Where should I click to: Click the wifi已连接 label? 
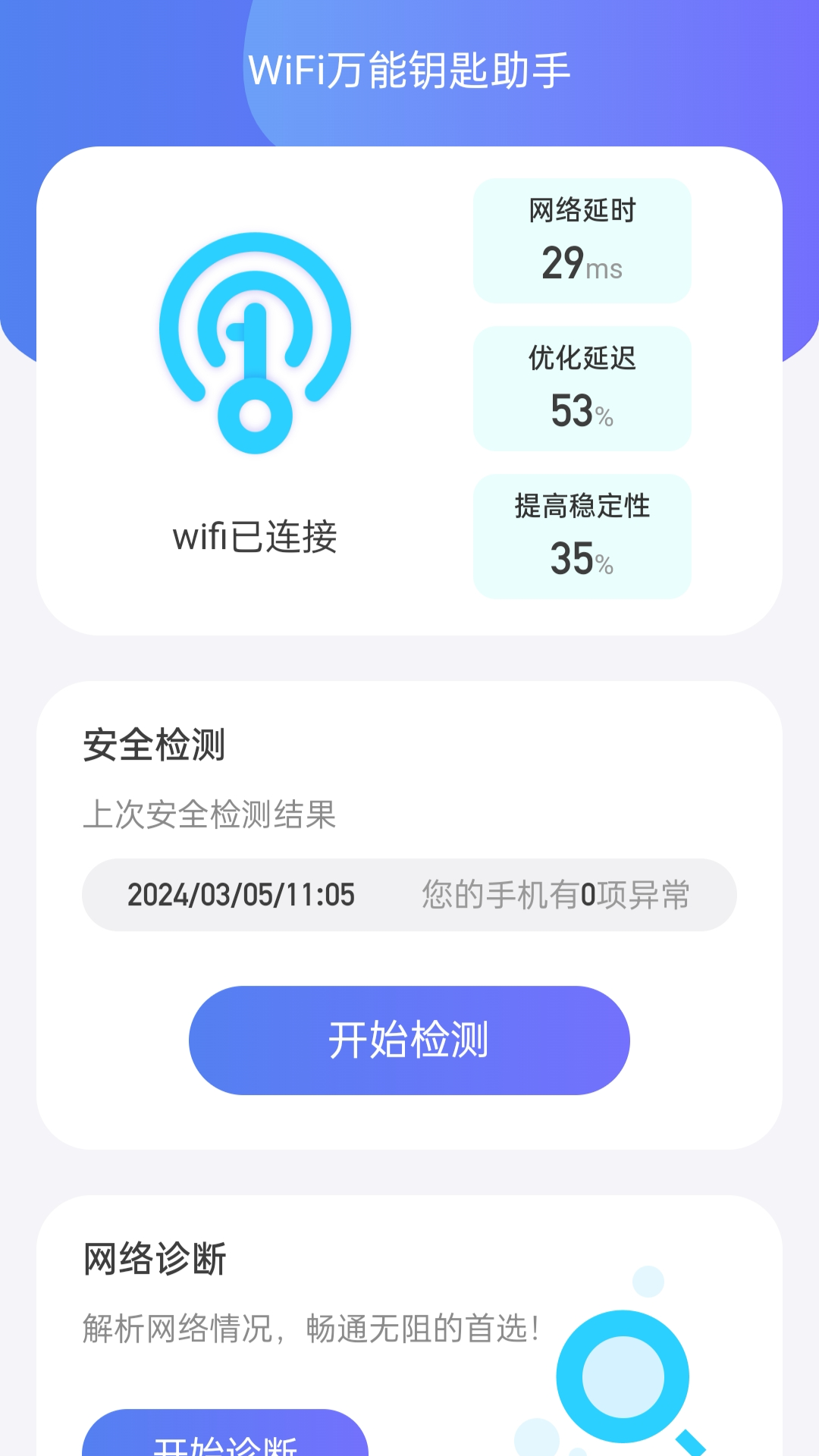[258, 535]
